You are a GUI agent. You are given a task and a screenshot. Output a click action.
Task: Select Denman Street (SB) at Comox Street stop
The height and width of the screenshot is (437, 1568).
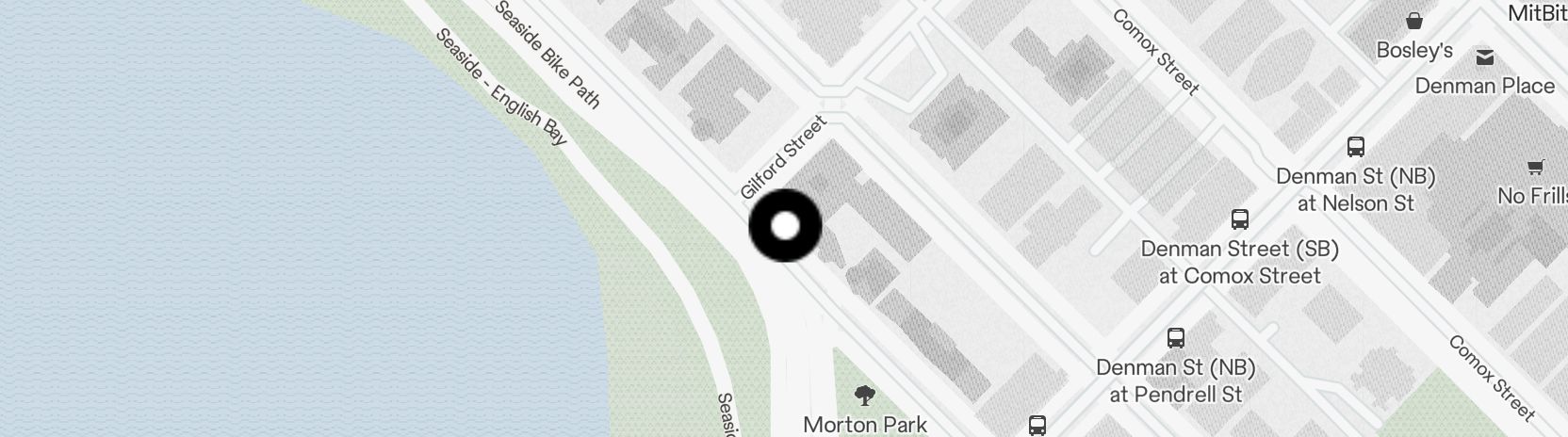click(1240, 219)
